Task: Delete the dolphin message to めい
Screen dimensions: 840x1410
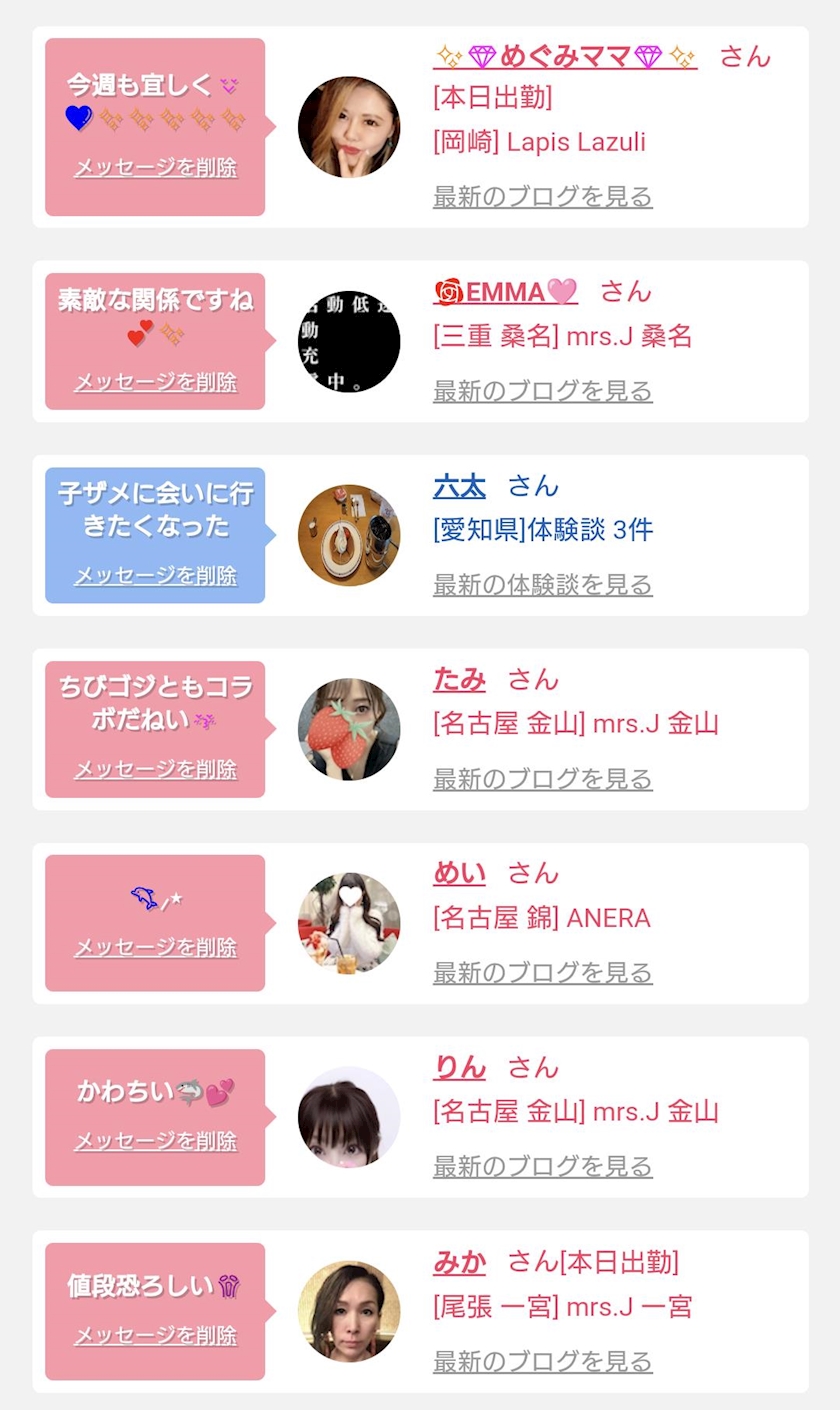Action: pos(155,946)
